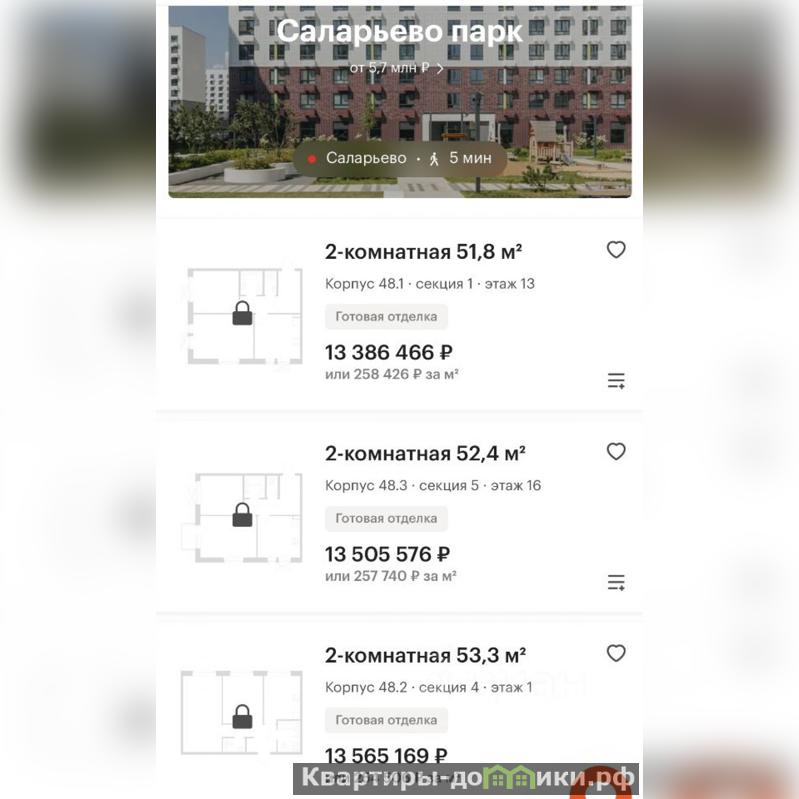Open the Саларьево парк price link от 5,7 млн ₽
Image resolution: width=799 pixels, height=799 pixels.
[x=397, y=68]
